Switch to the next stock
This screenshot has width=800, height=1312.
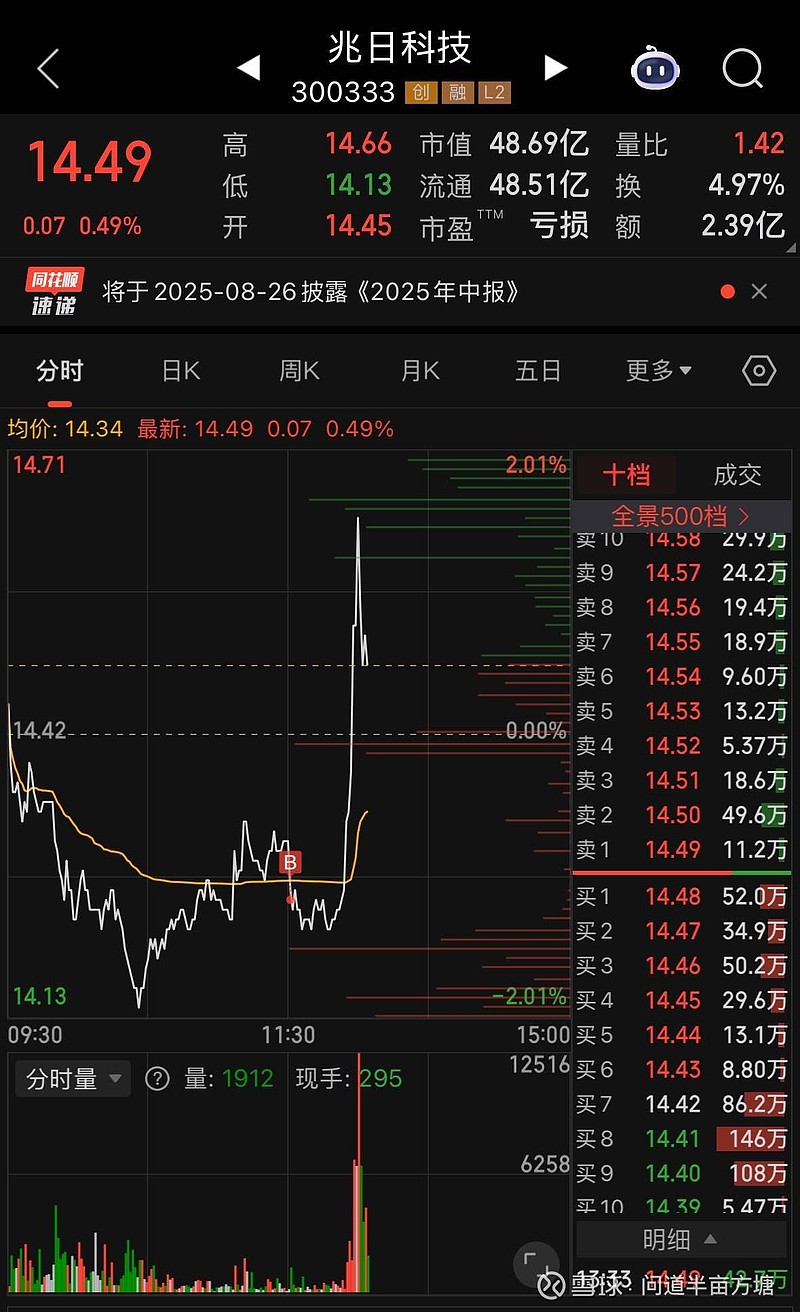(555, 68)
